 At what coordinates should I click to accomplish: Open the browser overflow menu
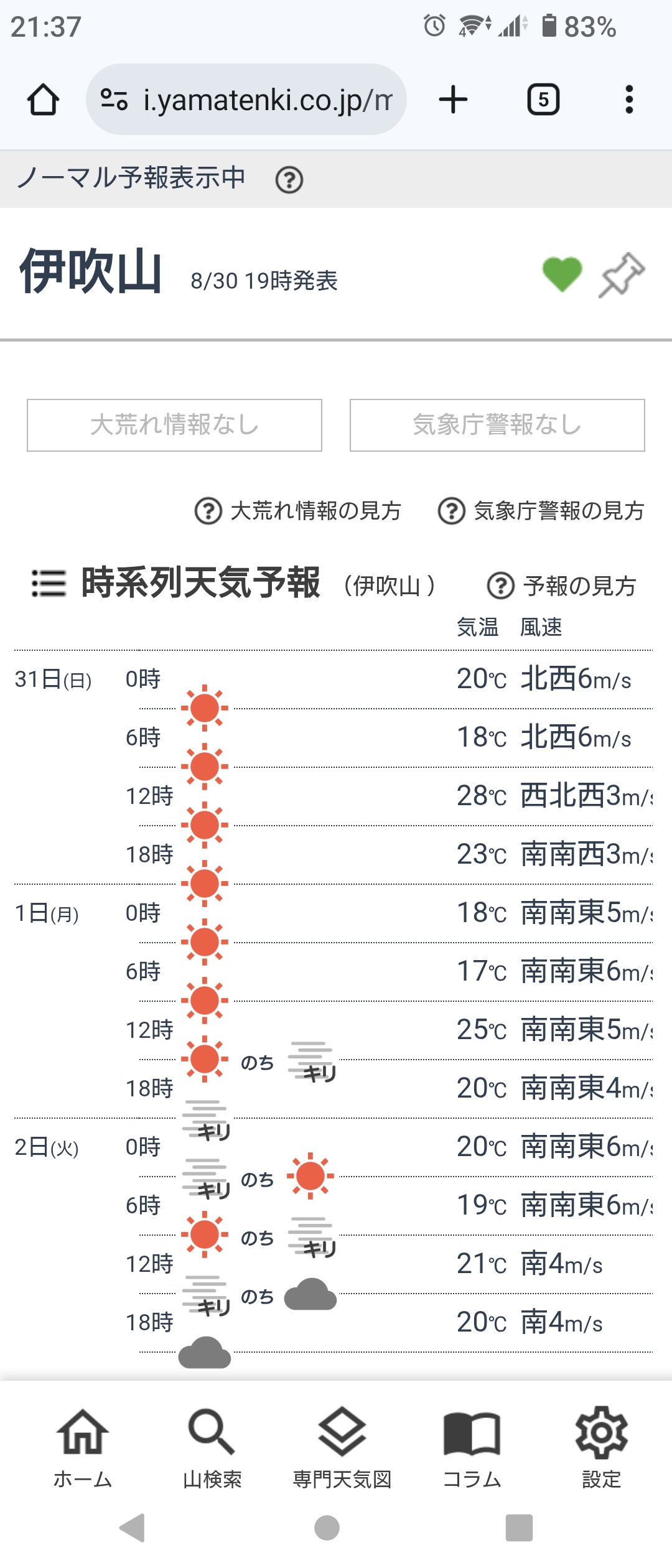[629, 100]
